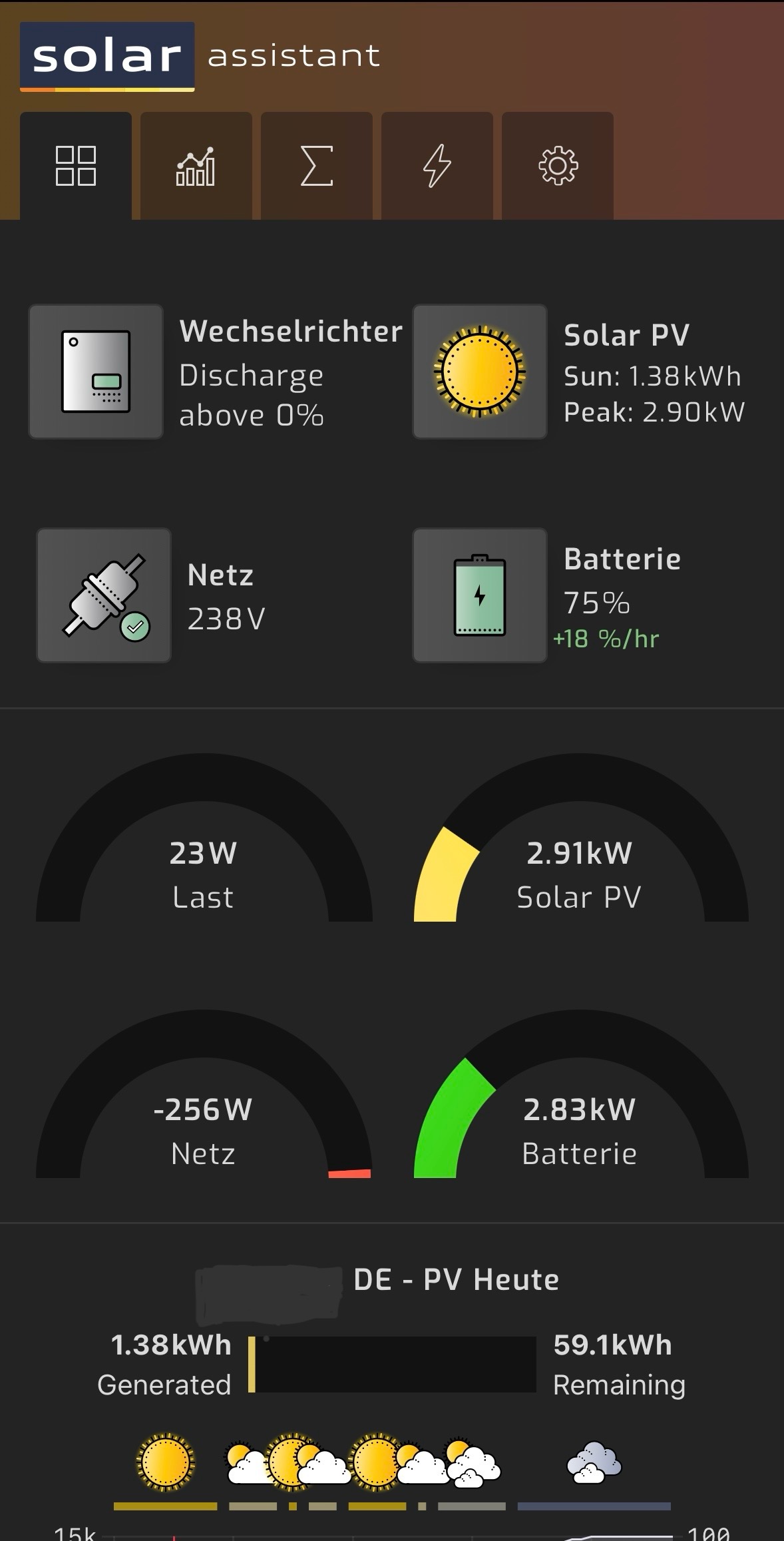Open the totals sigma tab
The image size is (784, 1541).
pyautogui.click(x=317, y=166)
